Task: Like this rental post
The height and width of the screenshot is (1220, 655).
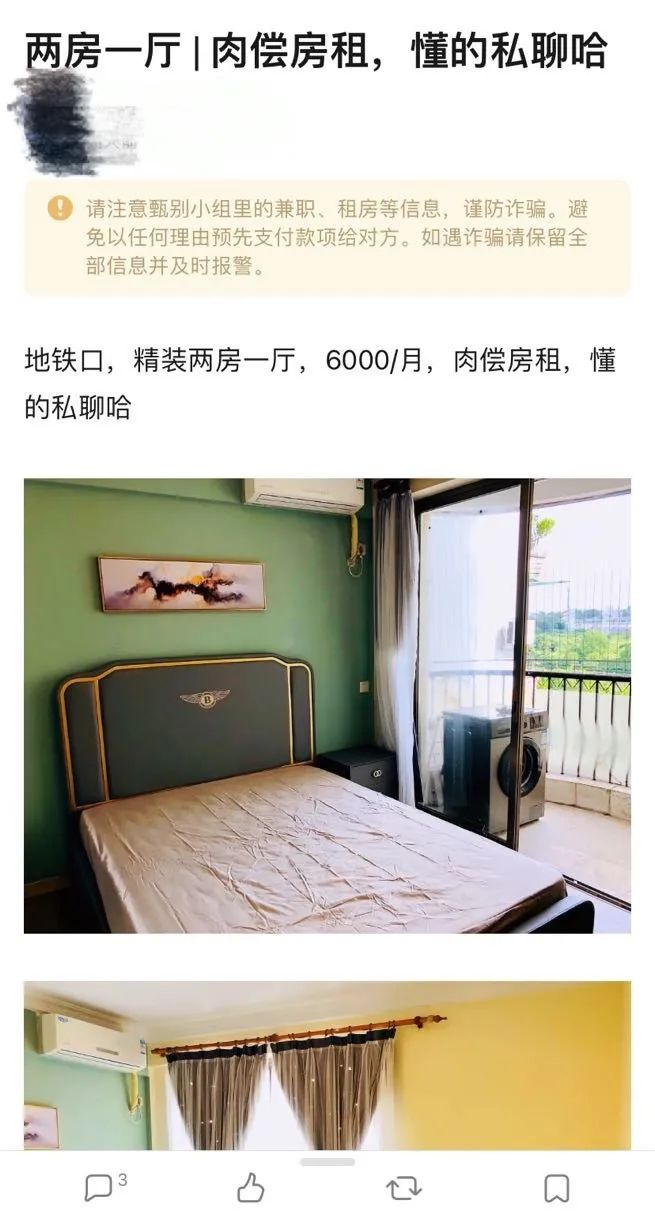Action: 250,1187
